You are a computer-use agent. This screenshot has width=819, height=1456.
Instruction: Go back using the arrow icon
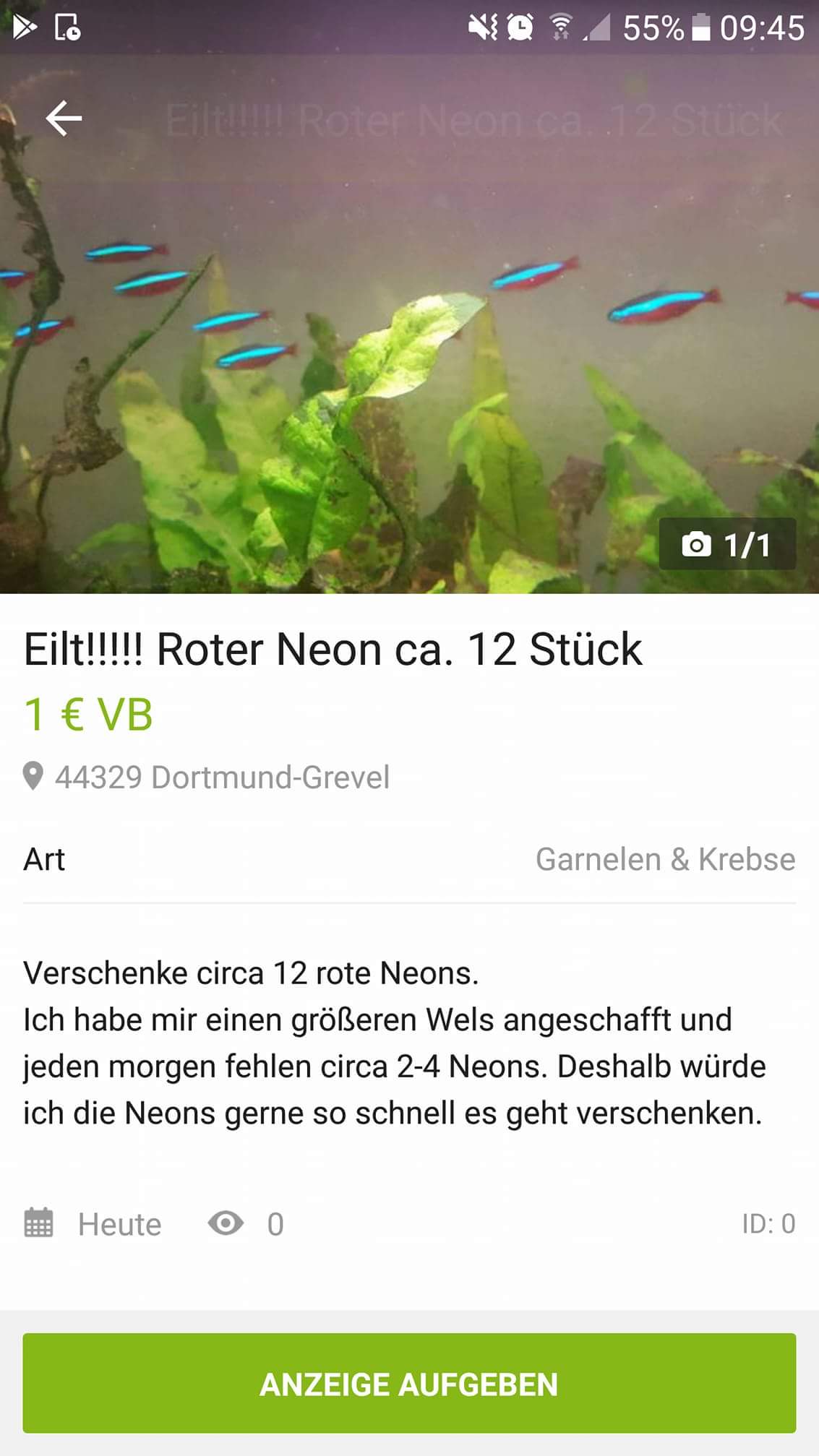point(64,119)
